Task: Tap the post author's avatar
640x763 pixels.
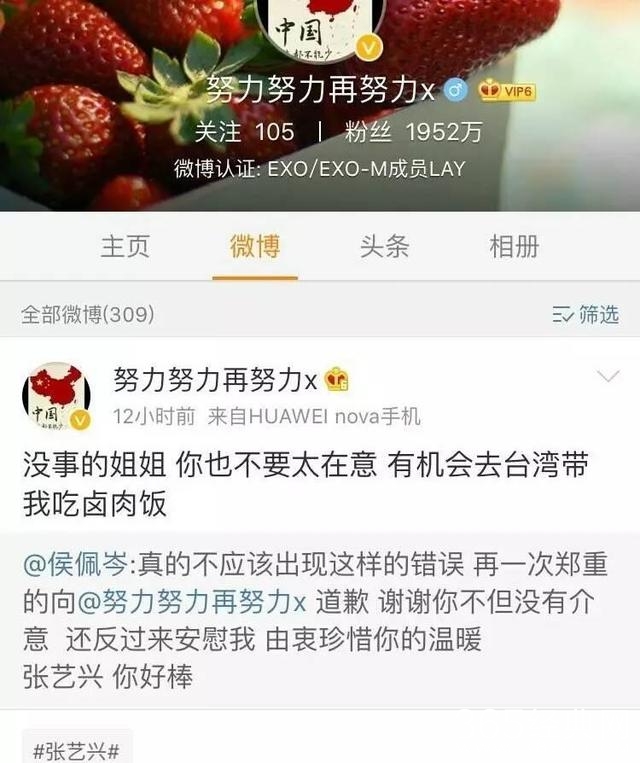Action: (x=56, y=397)
